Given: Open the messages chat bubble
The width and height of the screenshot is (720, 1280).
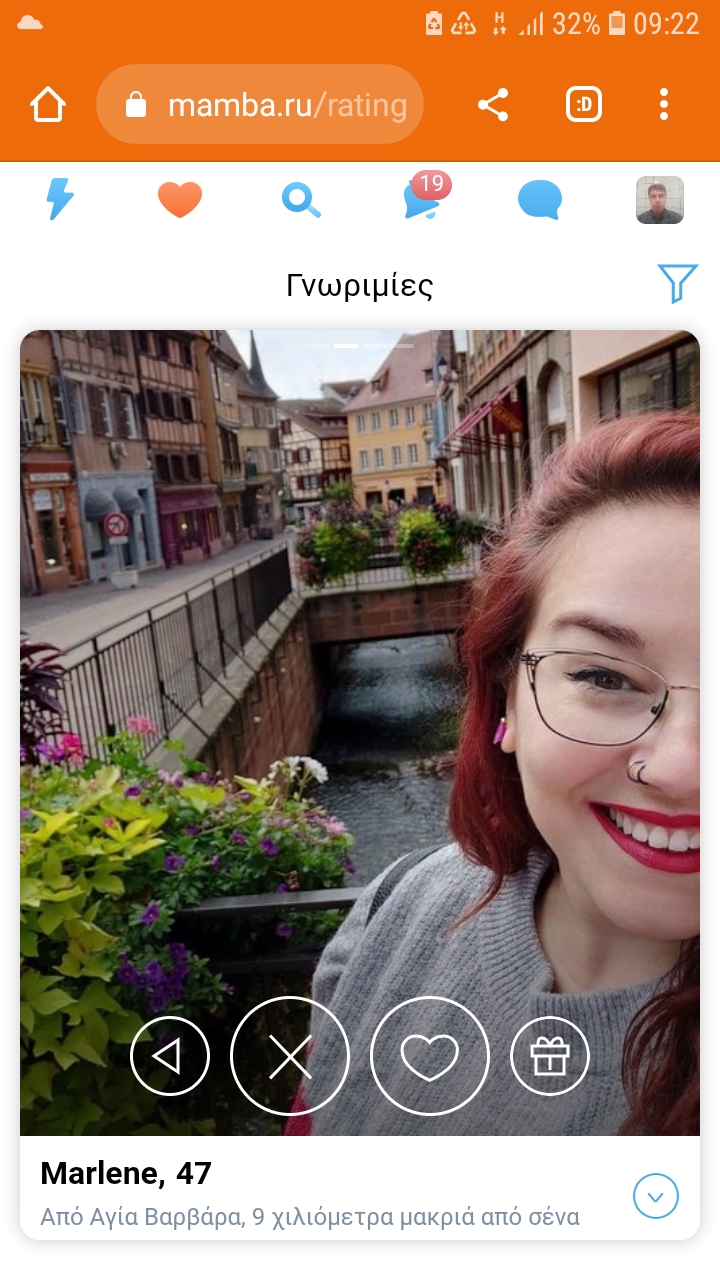Looking at the screenshot, I should [x=540, y=200].
